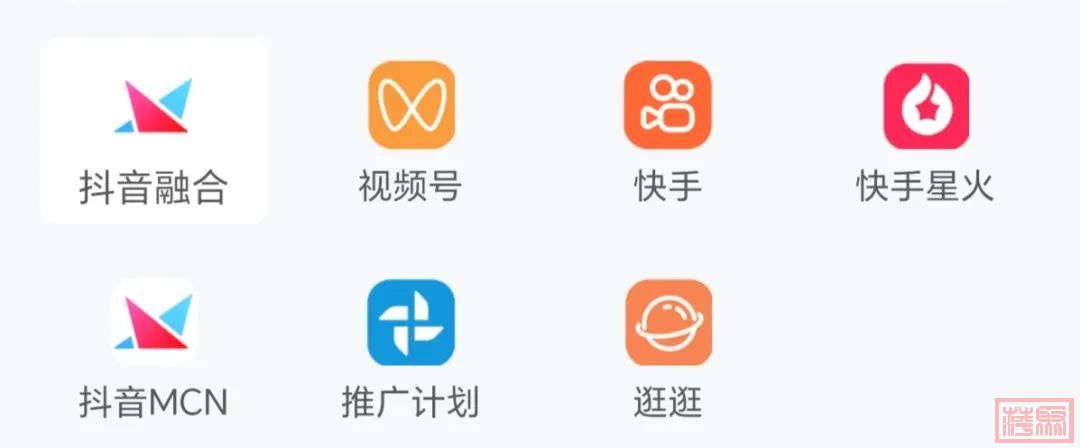
Task: Open the 视频号 entry
Action: pos(410,130)
